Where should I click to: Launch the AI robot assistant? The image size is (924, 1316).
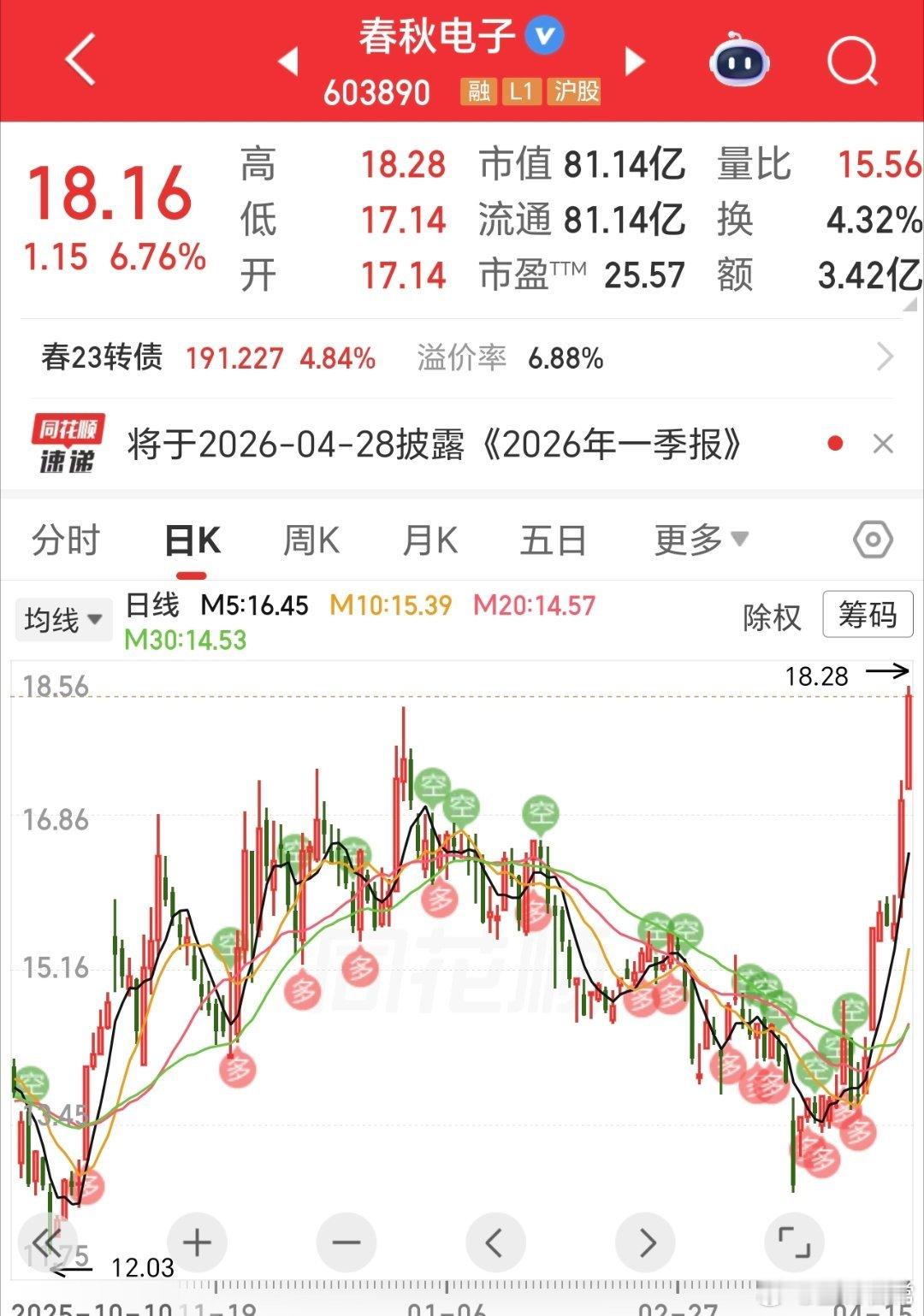coord(739,60)
